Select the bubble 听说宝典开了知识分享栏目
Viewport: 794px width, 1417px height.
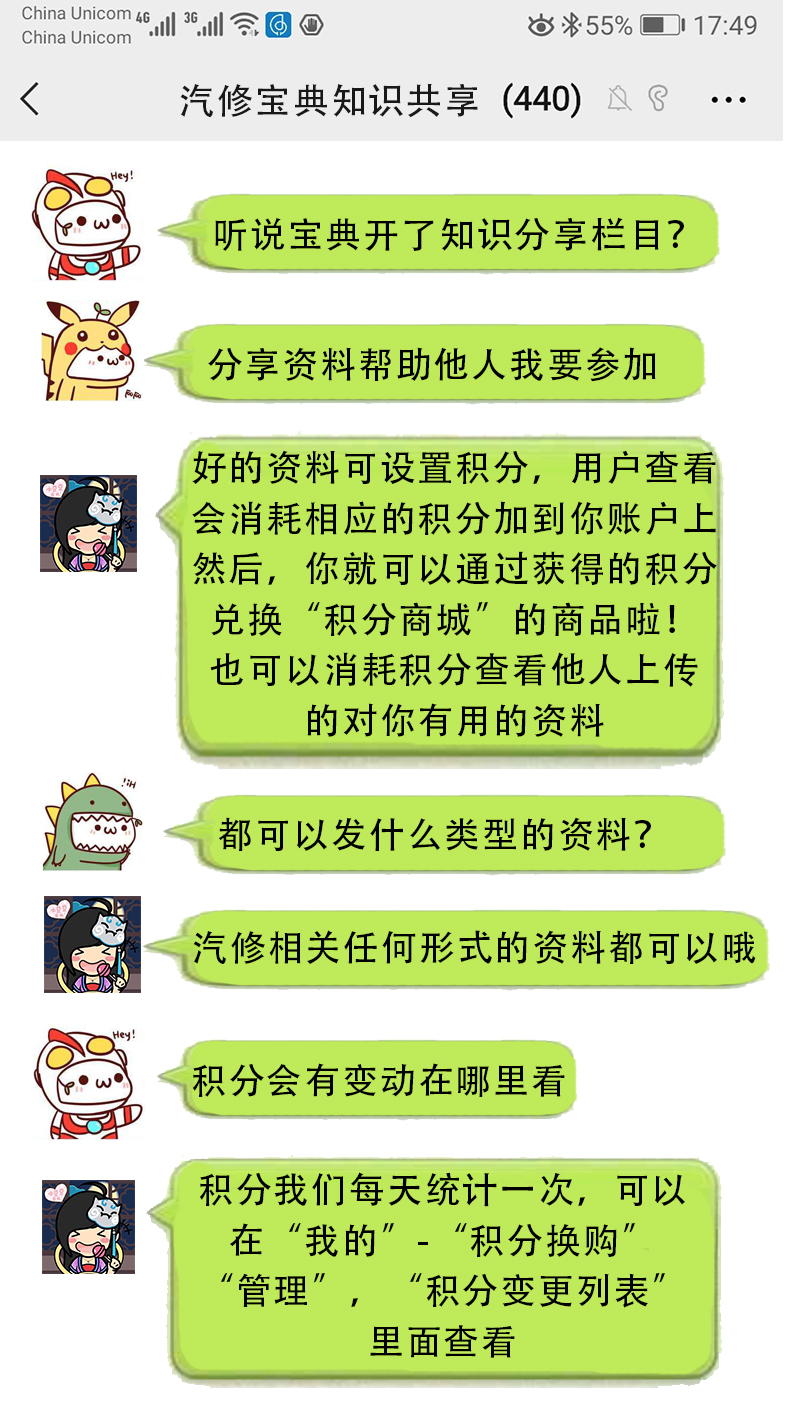pos(450,232)
